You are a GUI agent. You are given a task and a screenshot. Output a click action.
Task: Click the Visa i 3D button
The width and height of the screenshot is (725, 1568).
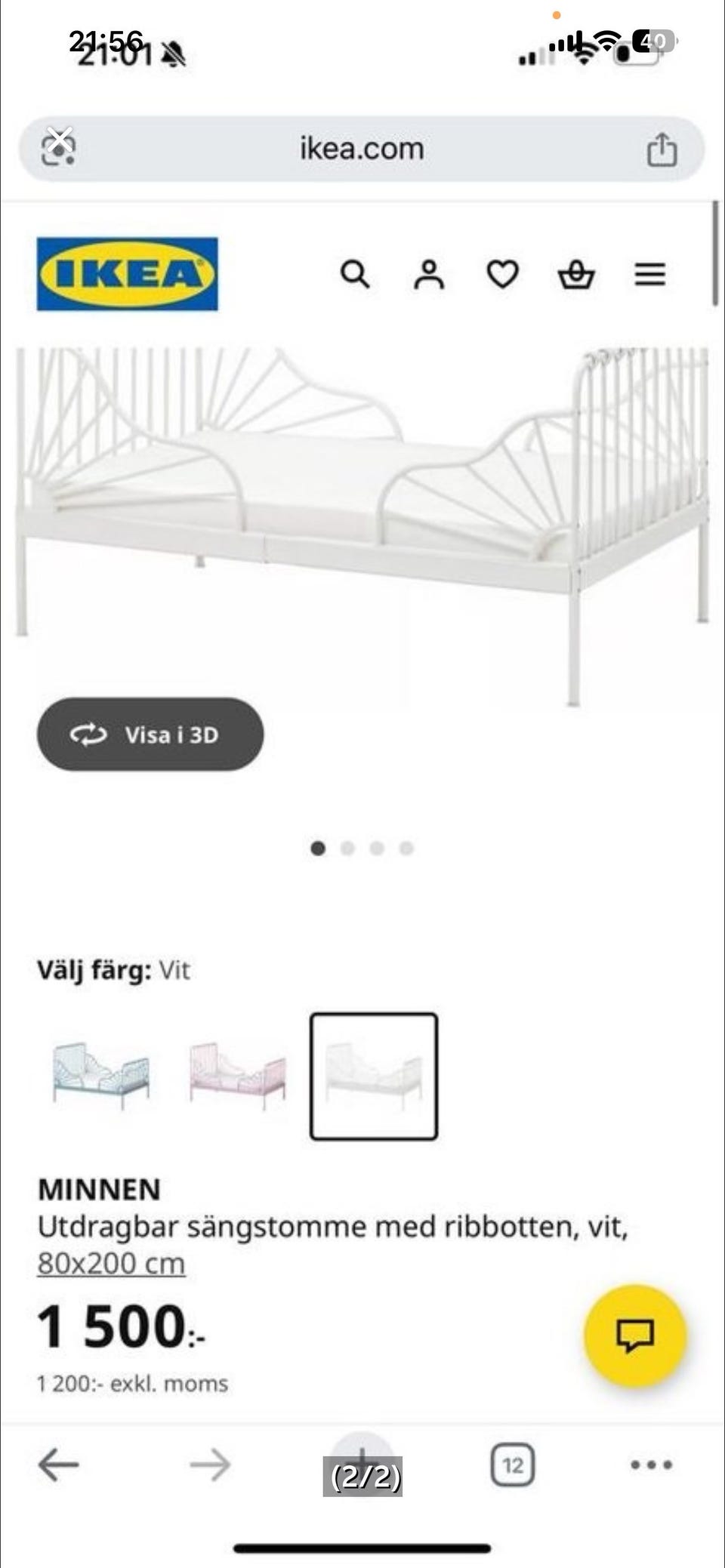pos(150,735)
